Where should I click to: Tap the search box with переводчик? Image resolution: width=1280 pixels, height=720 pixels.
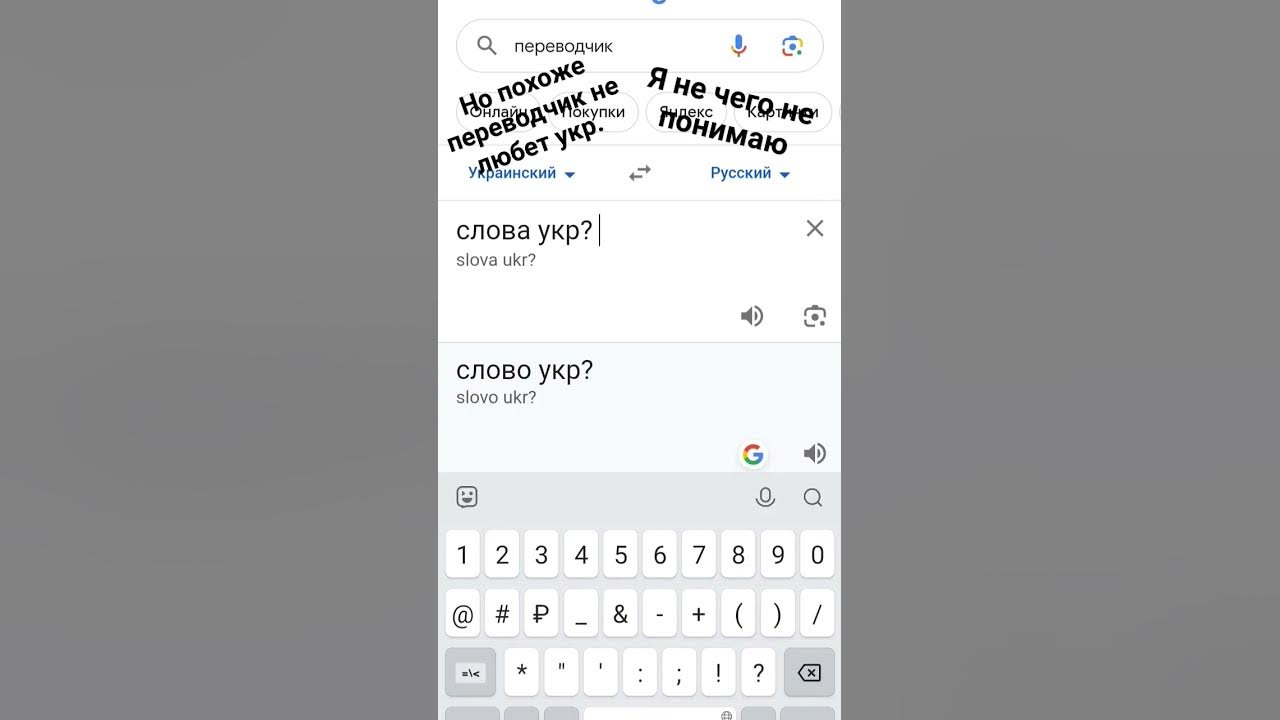coord(600,46)
